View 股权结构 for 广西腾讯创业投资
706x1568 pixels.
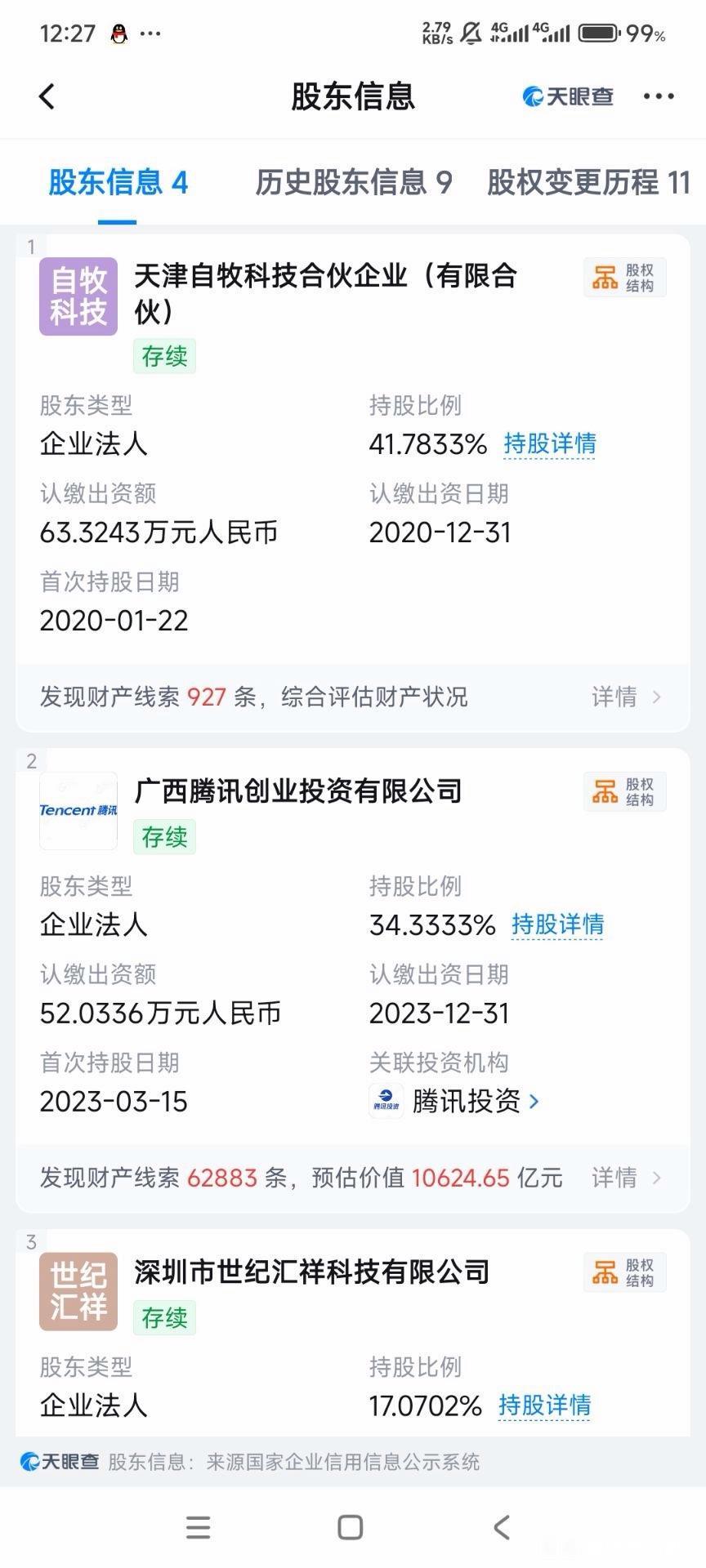[x=625, y=792]
